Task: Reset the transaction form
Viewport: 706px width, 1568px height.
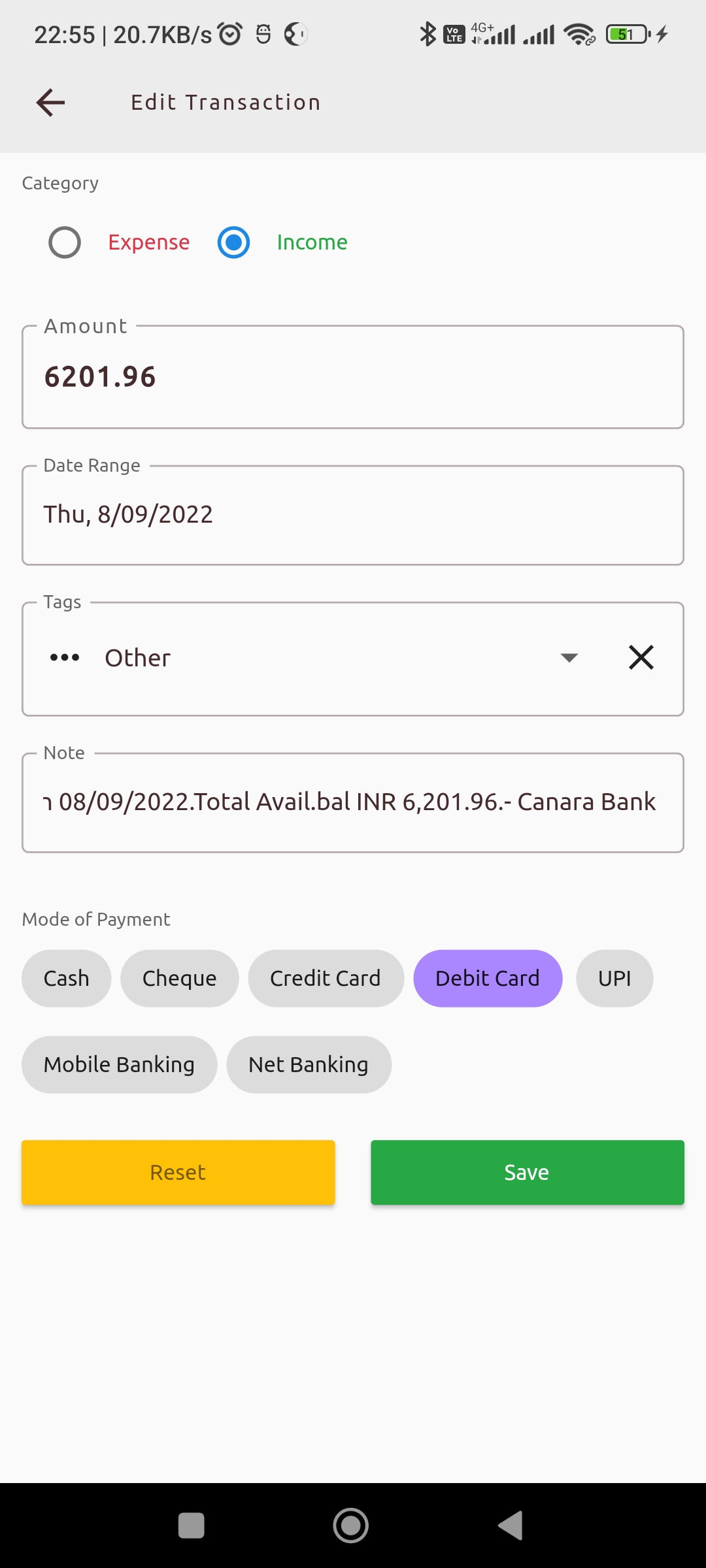Action: click(x=178, y=1173)
